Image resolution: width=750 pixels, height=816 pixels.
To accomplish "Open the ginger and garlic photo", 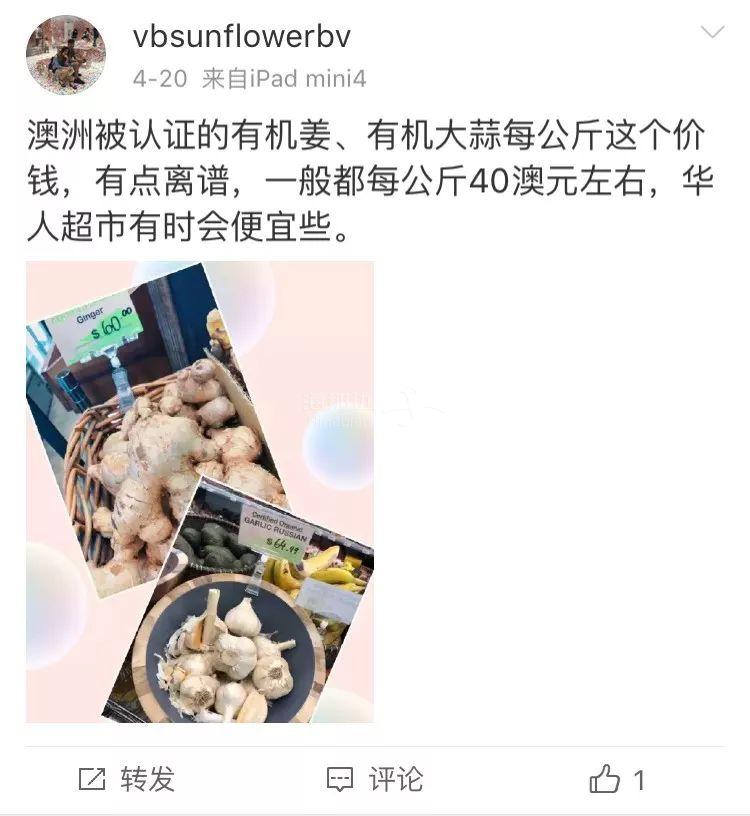I will coord(200,491).
